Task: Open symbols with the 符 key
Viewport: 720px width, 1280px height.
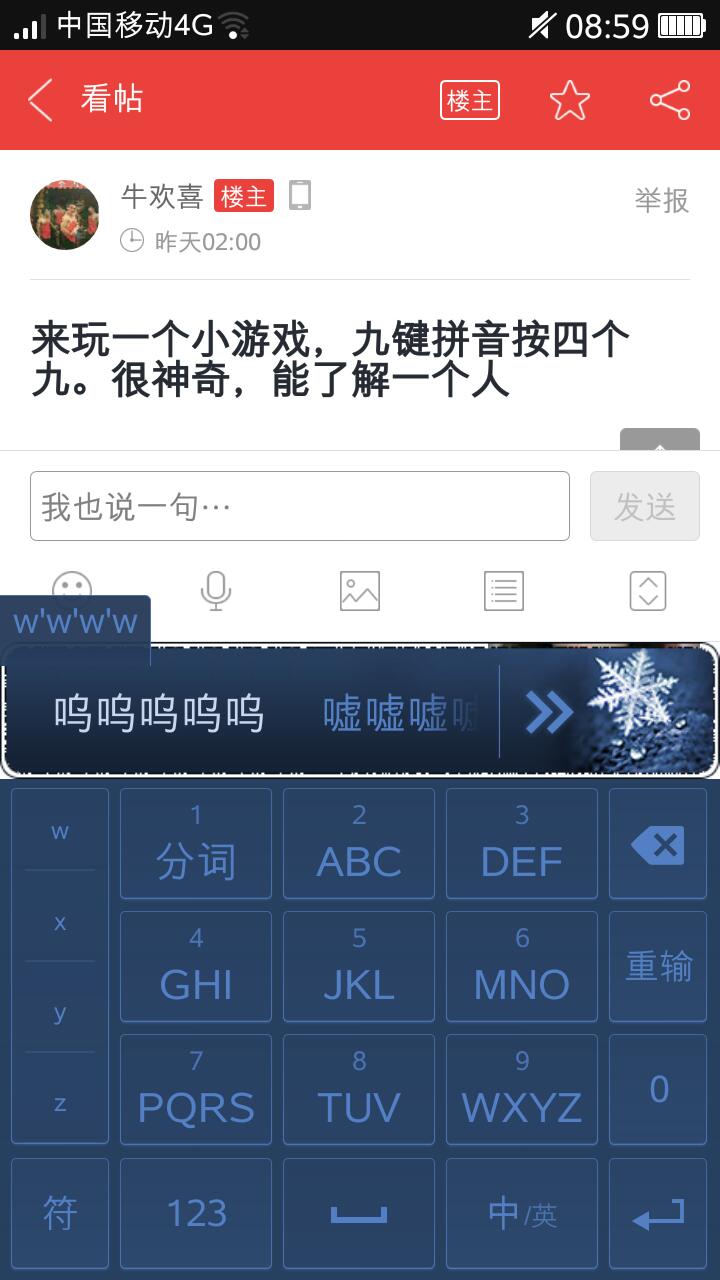Action: [60, 1213]
